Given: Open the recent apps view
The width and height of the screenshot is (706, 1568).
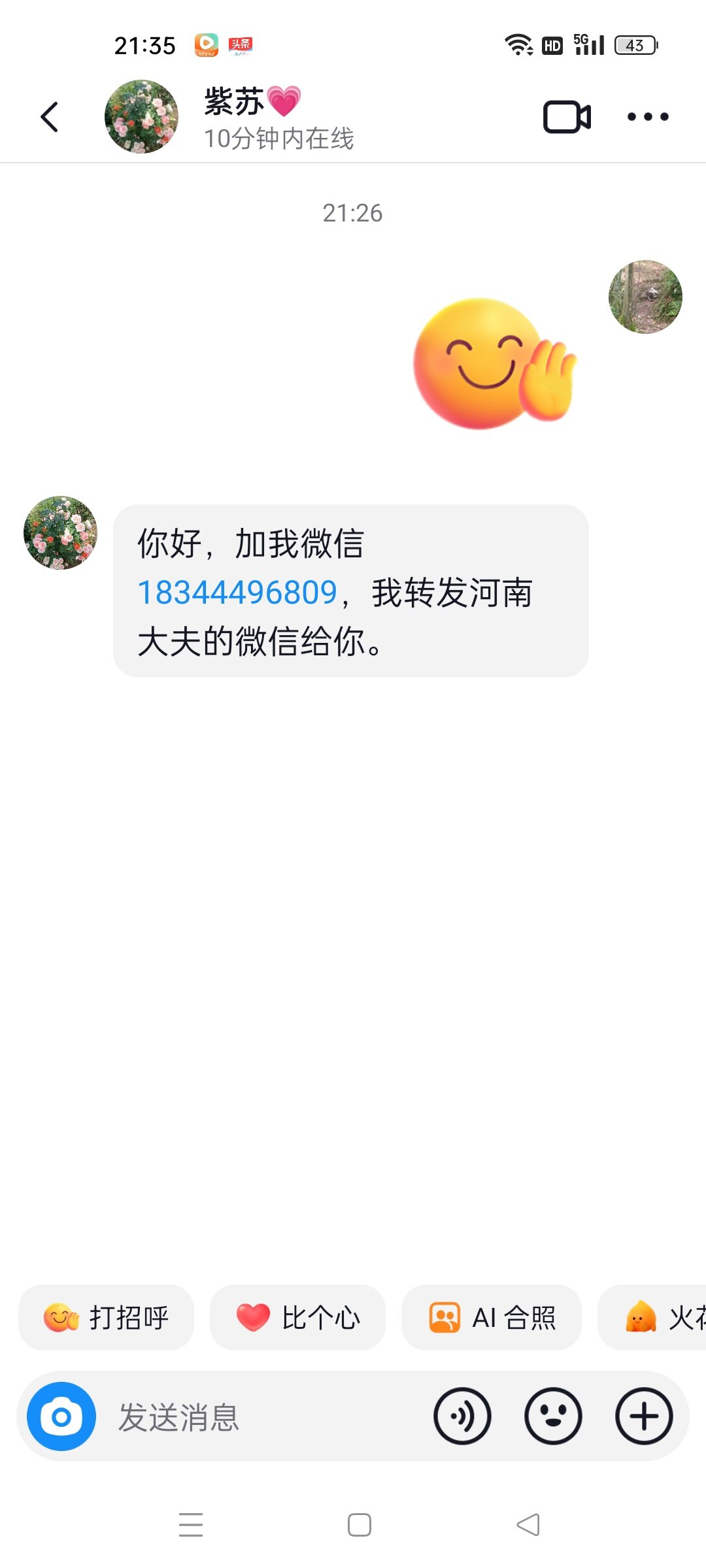Looking at the screenshot, I should tap(191, 1525).
